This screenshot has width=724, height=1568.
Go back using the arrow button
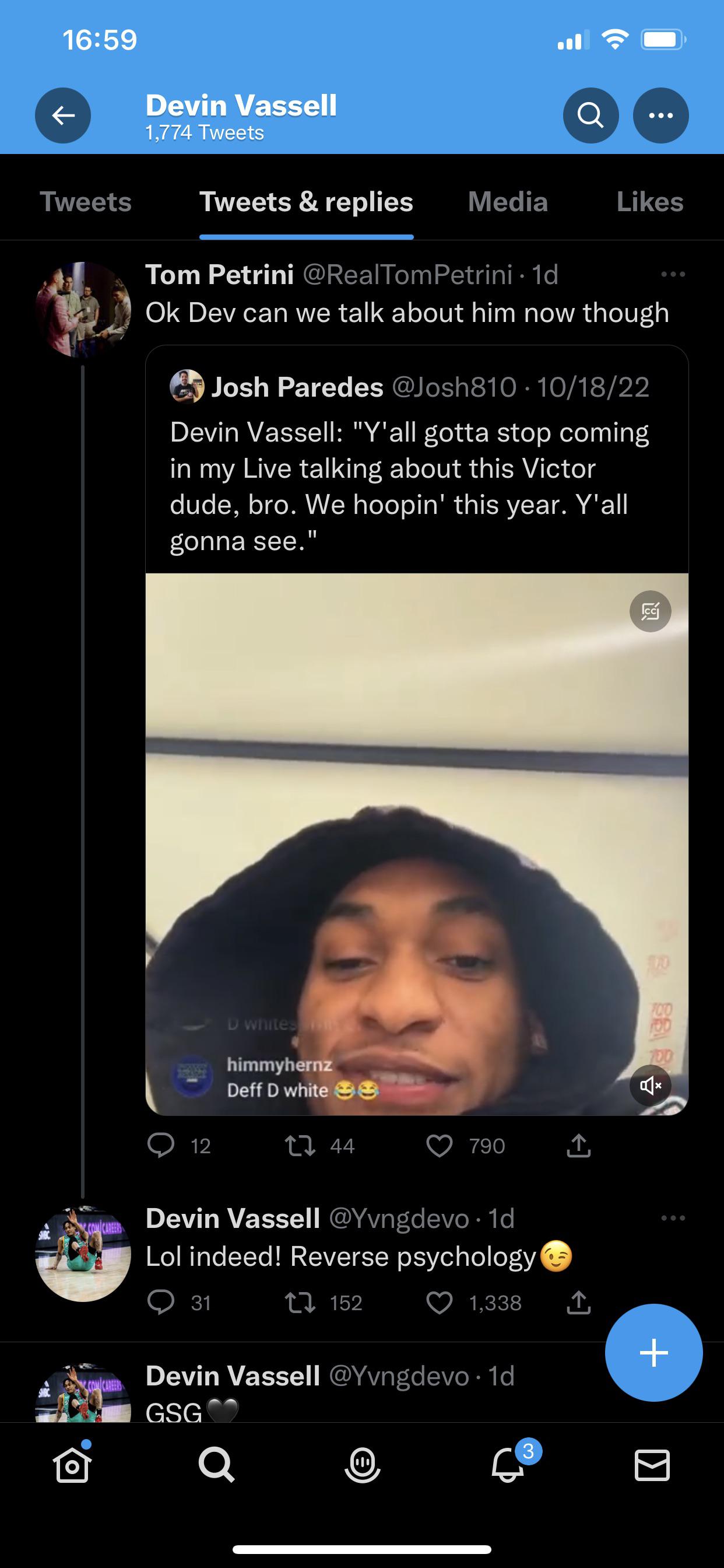click(x=63, y=115)
